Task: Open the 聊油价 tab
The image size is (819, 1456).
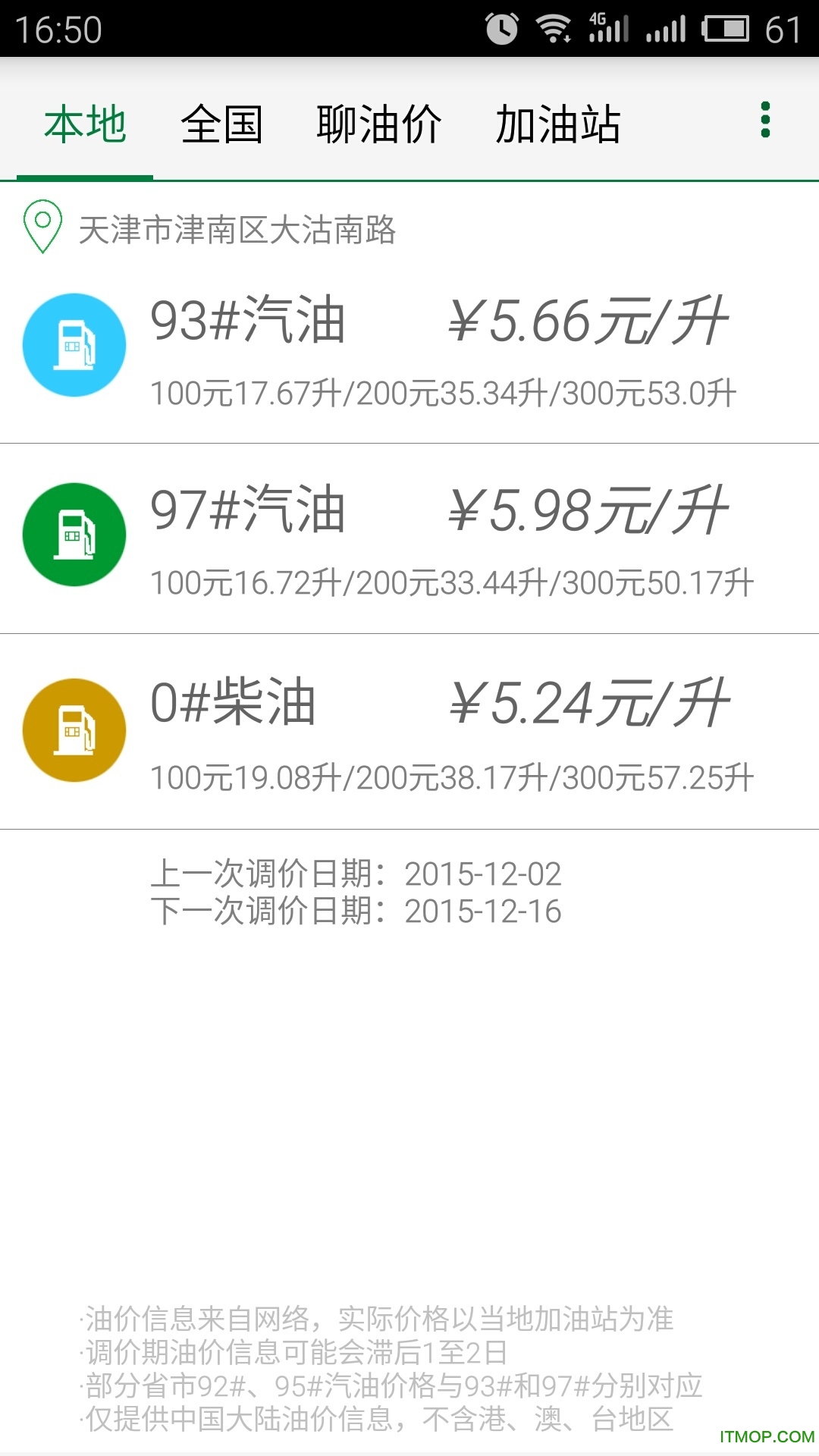Action: click(377, 124)
